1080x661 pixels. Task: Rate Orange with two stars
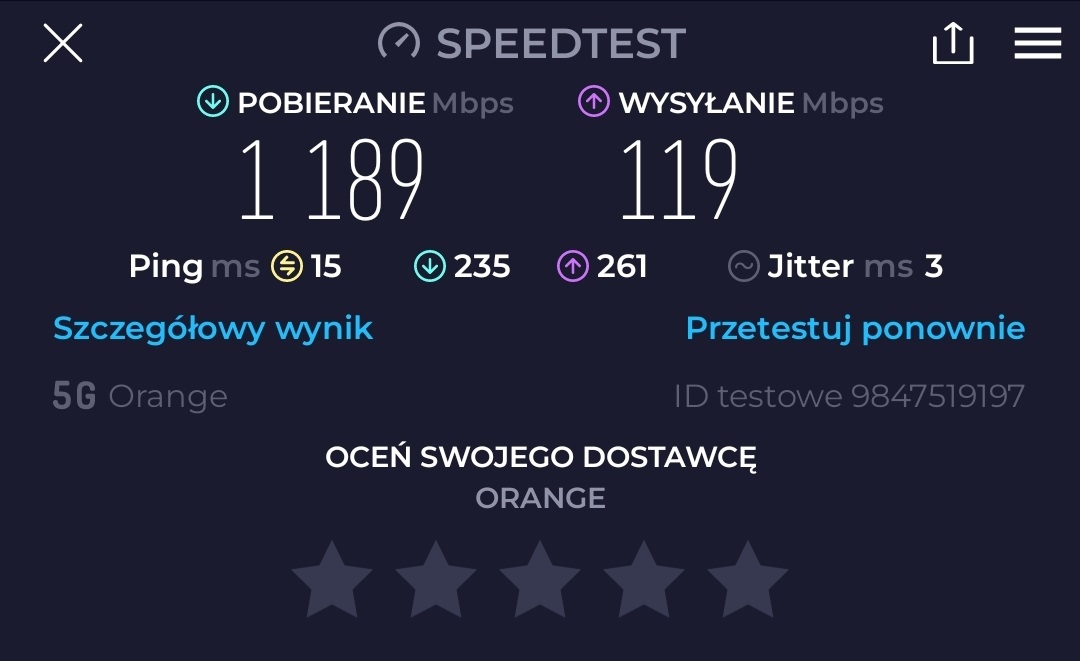click(x=436, y=580)
